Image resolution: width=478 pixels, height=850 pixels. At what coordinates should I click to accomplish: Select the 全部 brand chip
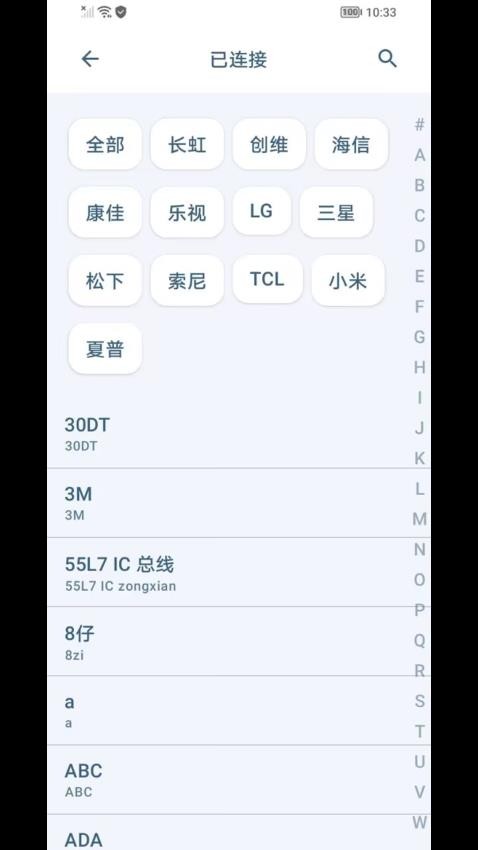(x=105, y=144)
